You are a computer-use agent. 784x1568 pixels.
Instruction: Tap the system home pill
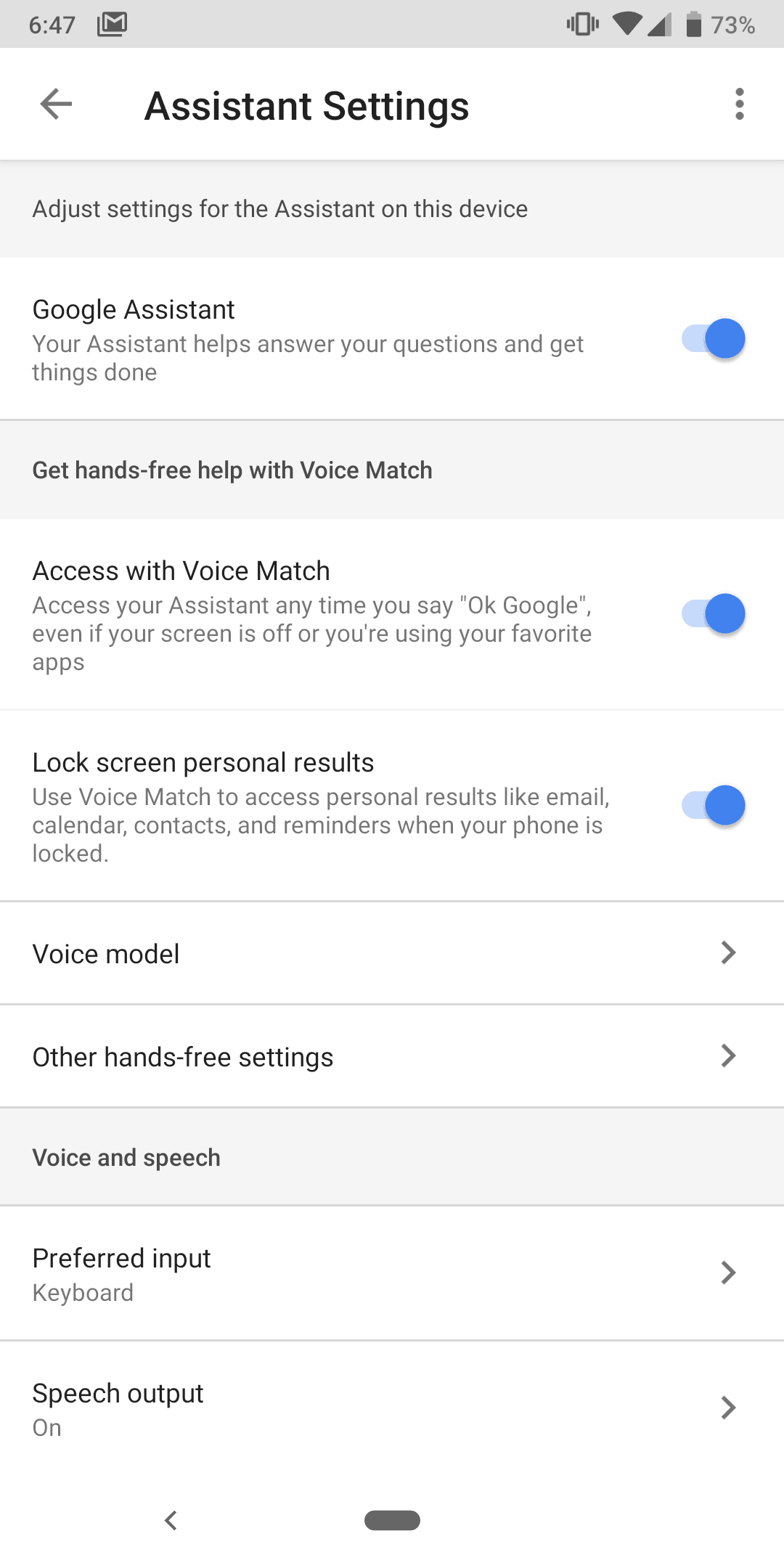click(x=392, y=1520)
